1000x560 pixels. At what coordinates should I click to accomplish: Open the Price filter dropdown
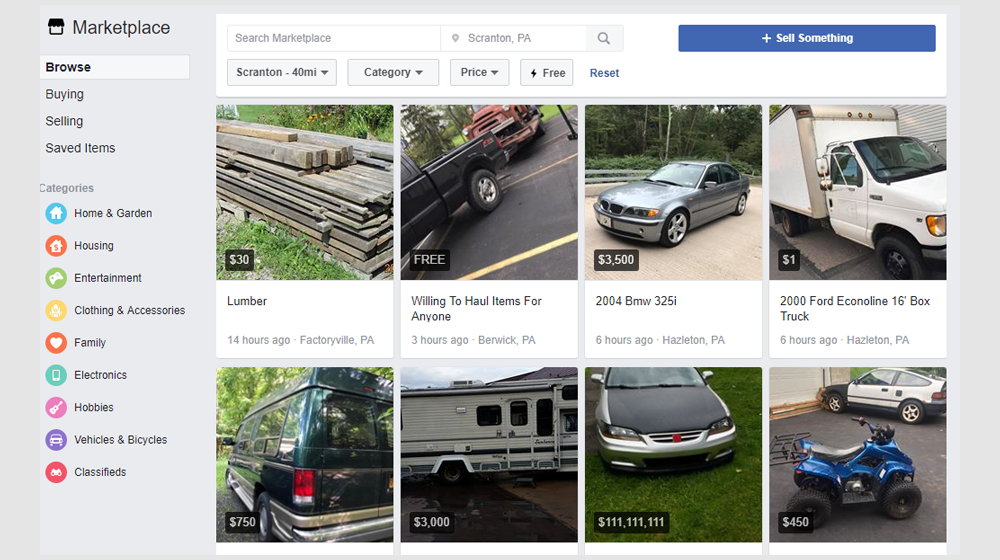click(479, 72)
